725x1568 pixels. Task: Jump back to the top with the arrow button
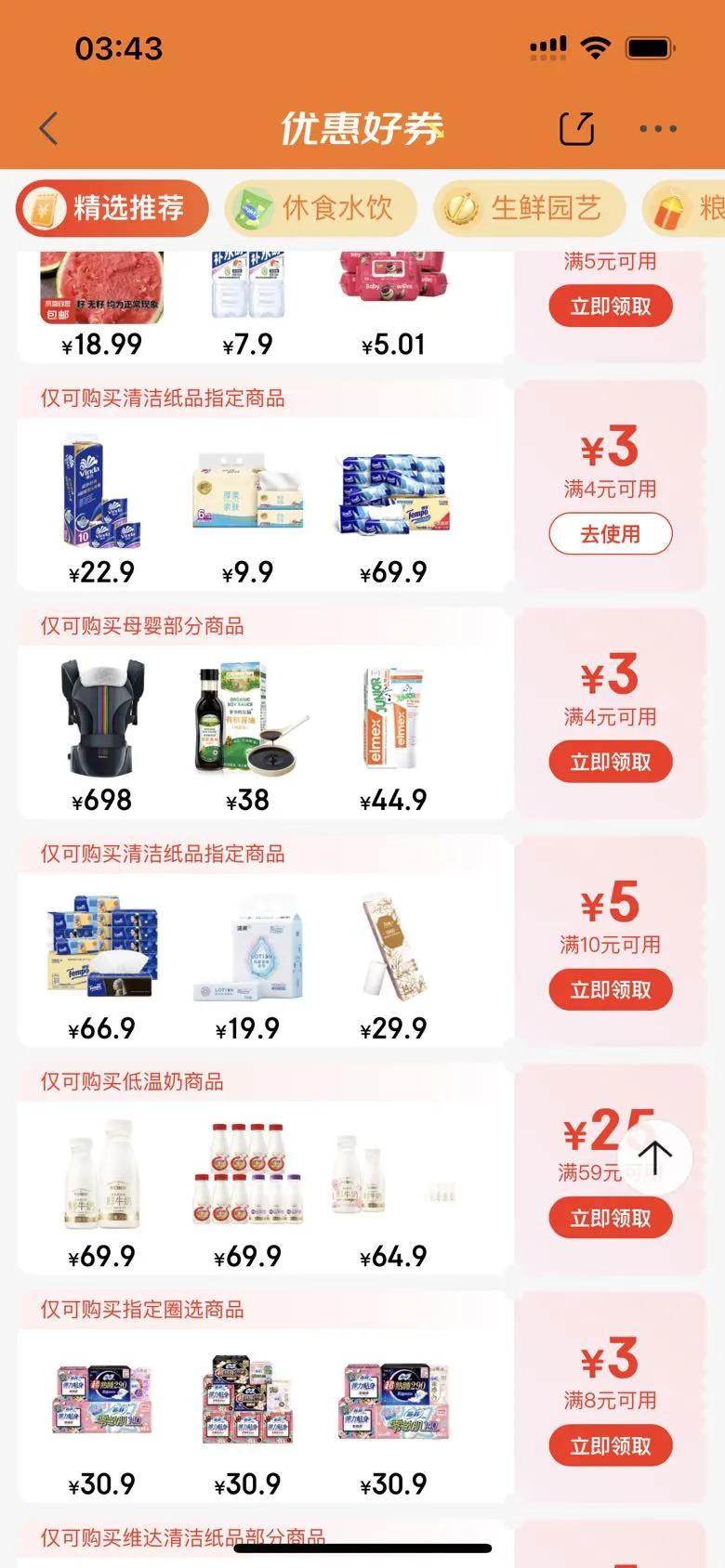coord(655,1157)
